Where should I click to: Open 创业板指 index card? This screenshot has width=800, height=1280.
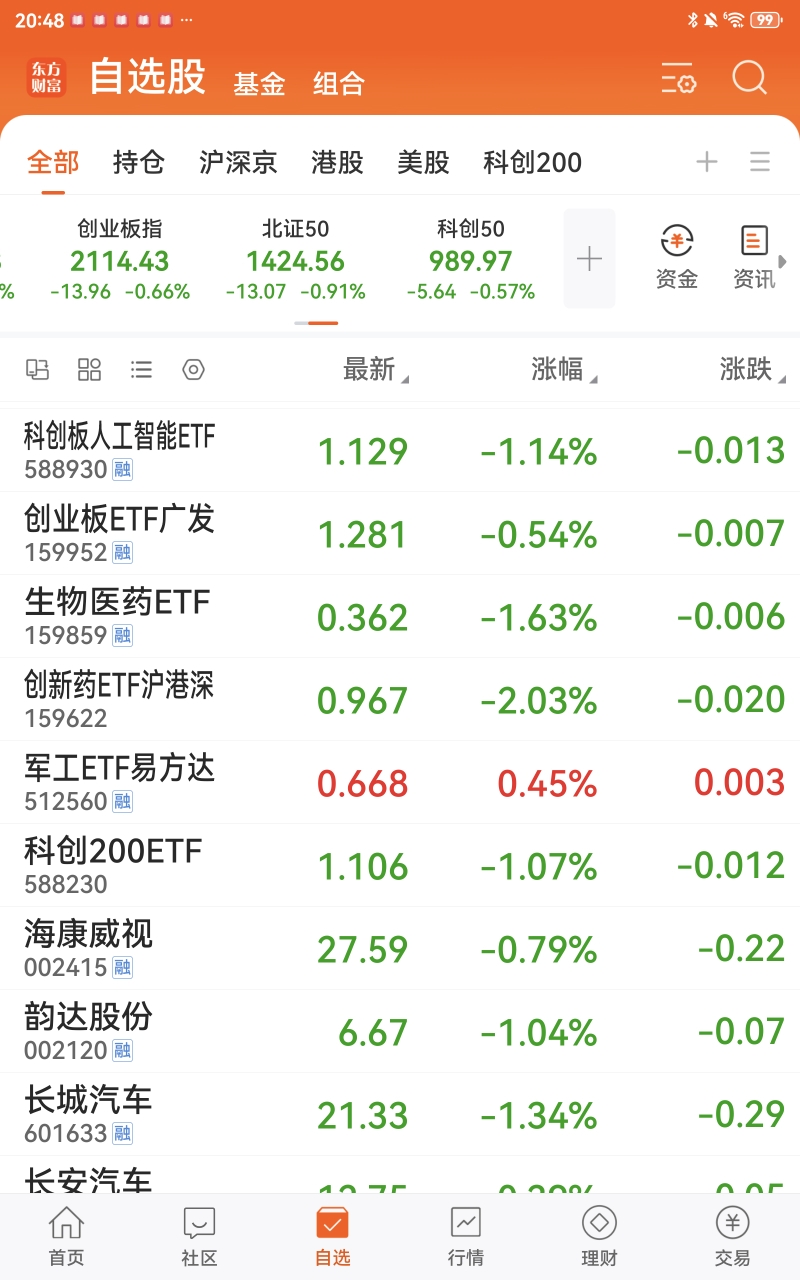point(120,260)
